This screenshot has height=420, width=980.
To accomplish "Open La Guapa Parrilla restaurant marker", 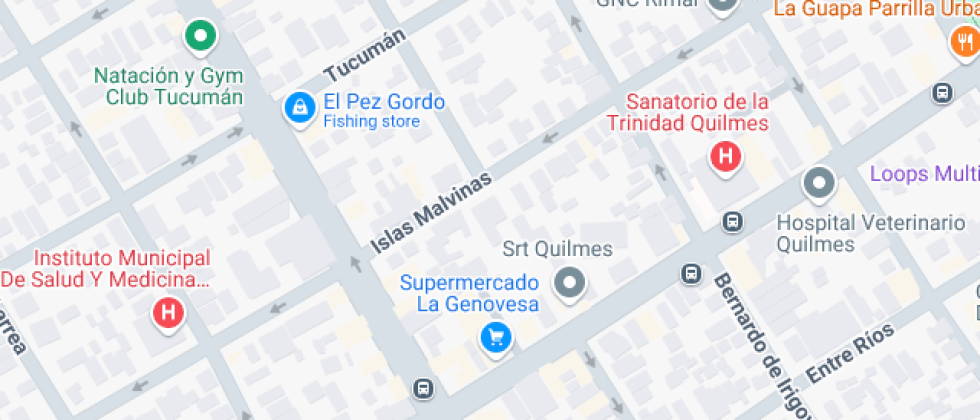I will tap(964, 42).
